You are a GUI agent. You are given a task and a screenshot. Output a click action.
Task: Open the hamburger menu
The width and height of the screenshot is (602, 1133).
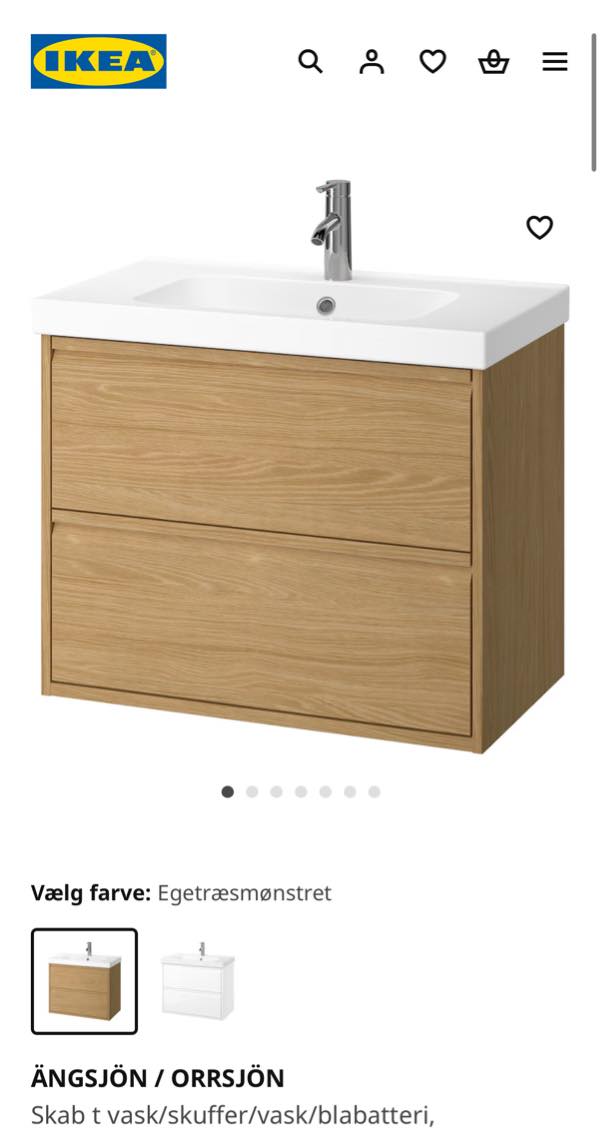tap(554, 61)
